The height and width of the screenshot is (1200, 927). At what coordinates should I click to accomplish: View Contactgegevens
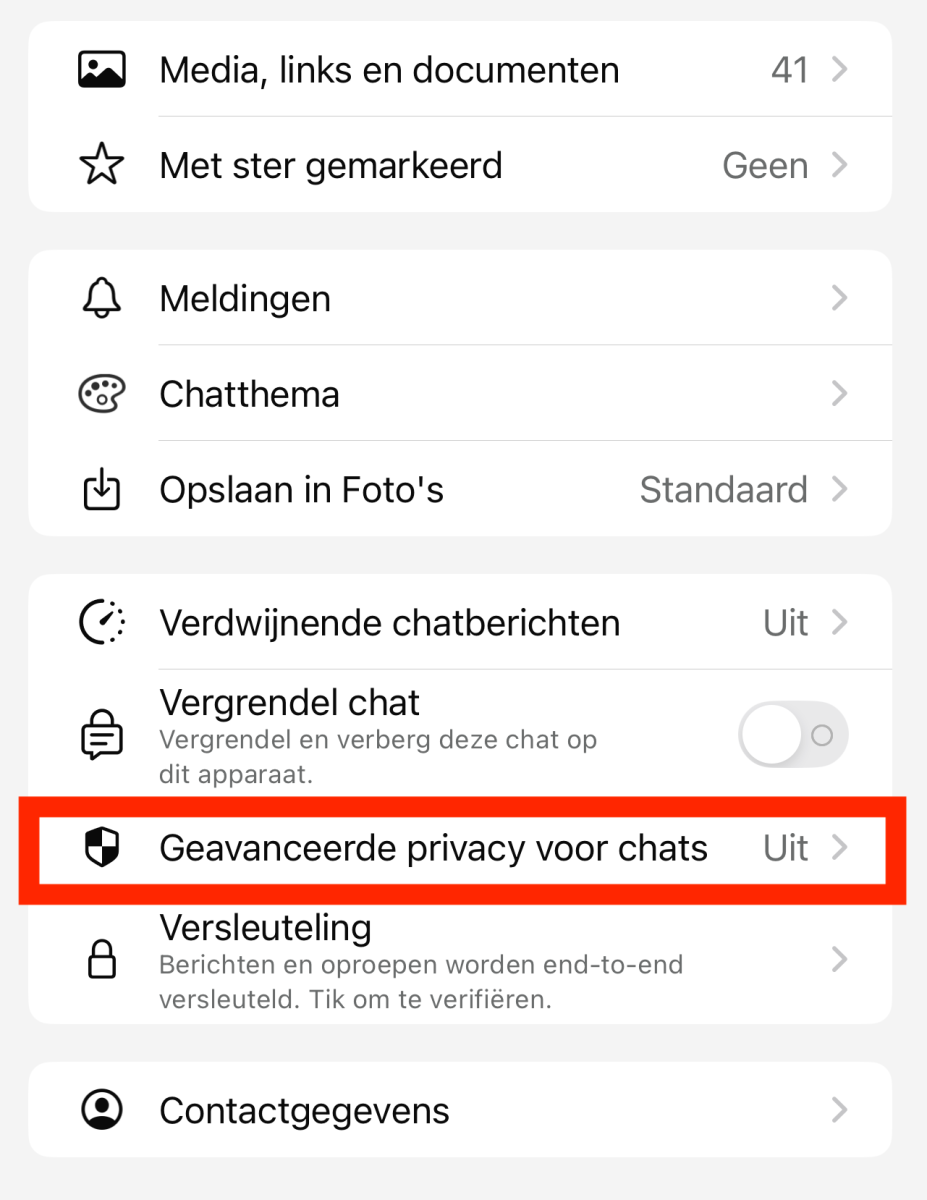click(x=460, y=1110)
